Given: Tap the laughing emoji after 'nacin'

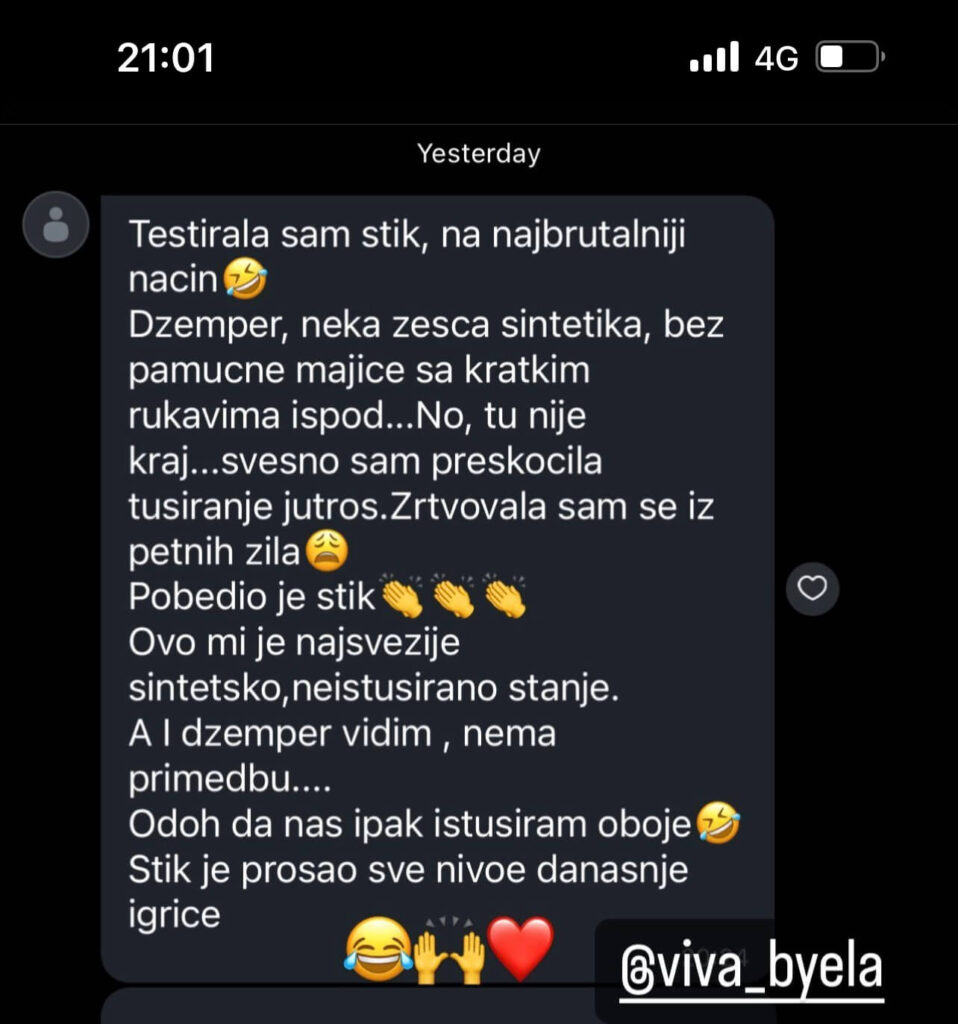Looking at the screenshot, I should (x=247, y=279).
